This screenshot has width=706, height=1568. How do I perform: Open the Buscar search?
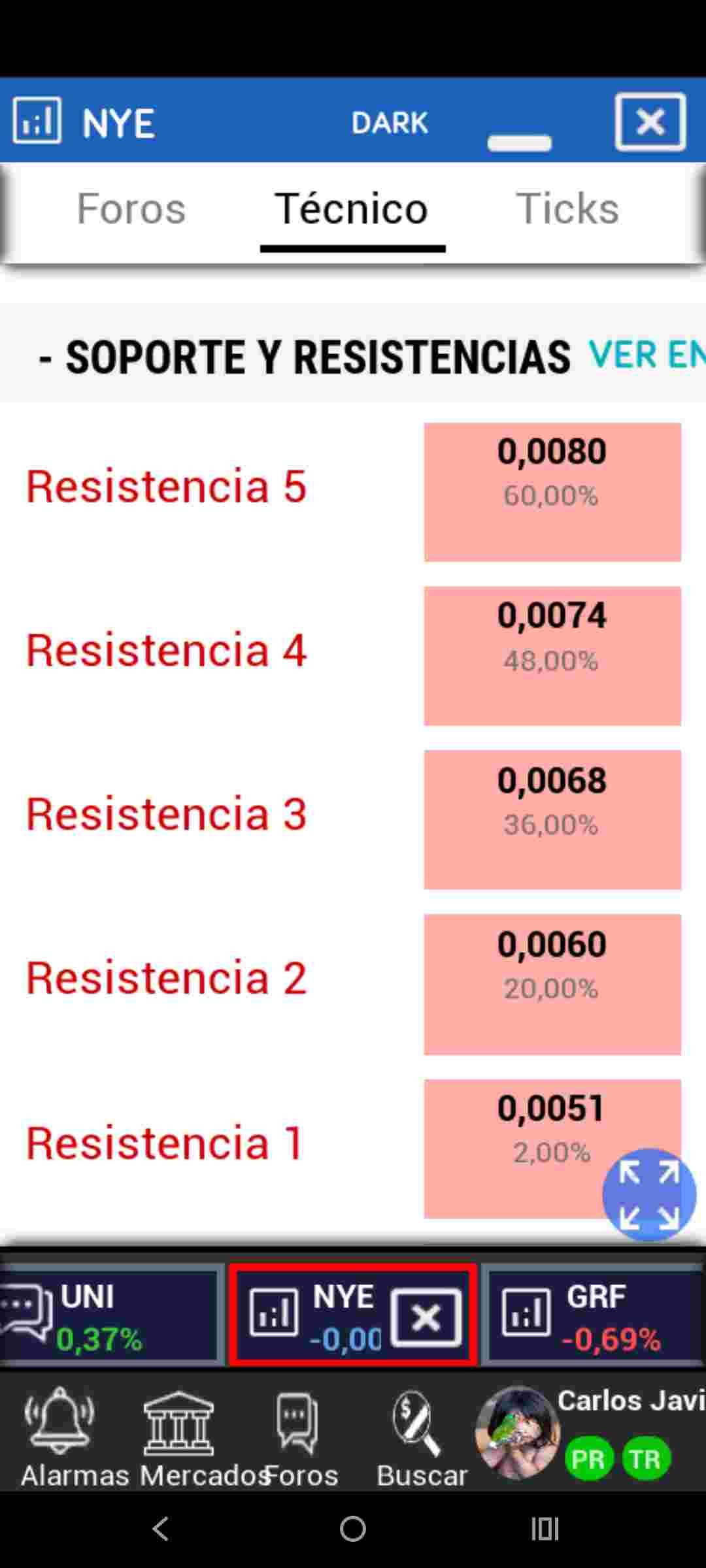(422, 1437)
